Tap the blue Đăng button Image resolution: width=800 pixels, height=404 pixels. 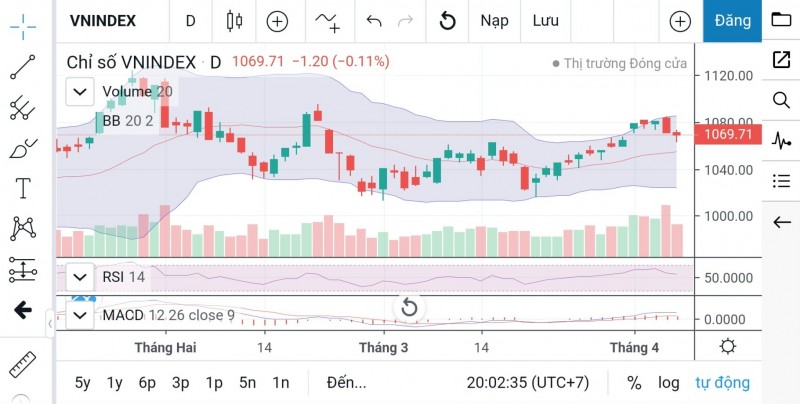point(732,20)
